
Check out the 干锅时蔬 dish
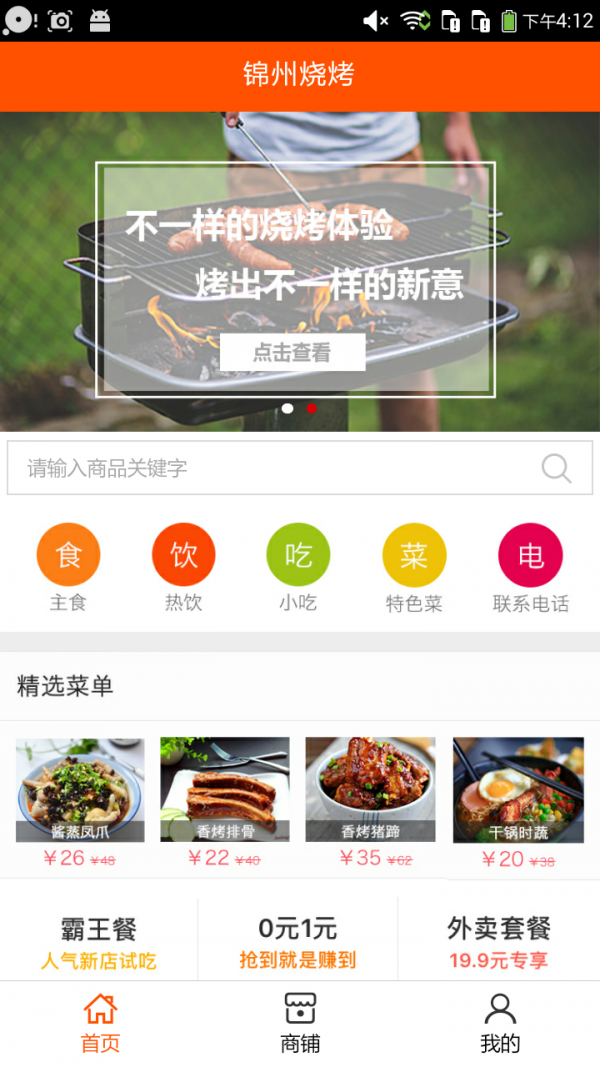pos(518,790)
